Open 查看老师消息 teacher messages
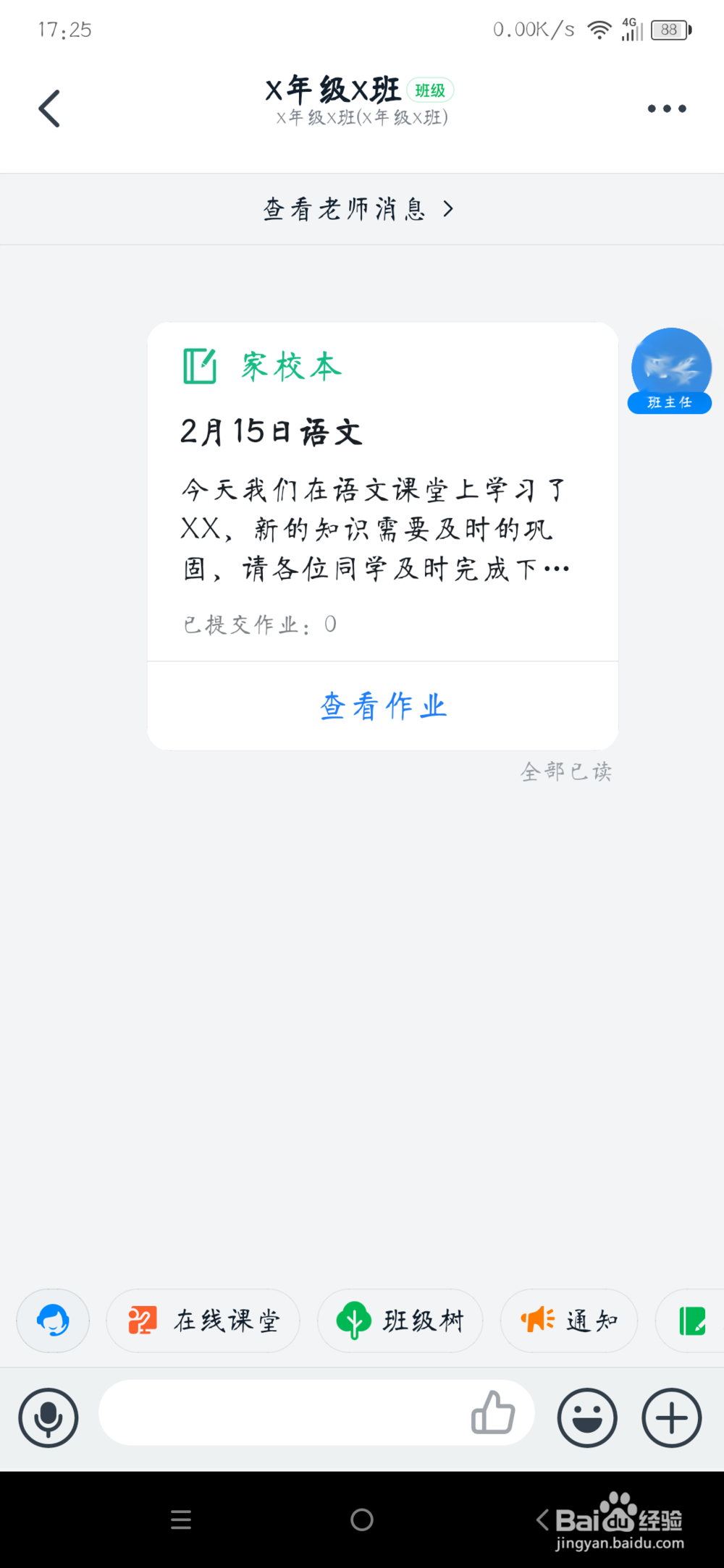The height and width of the screenshot is (1568, 724). pos(360,209)
